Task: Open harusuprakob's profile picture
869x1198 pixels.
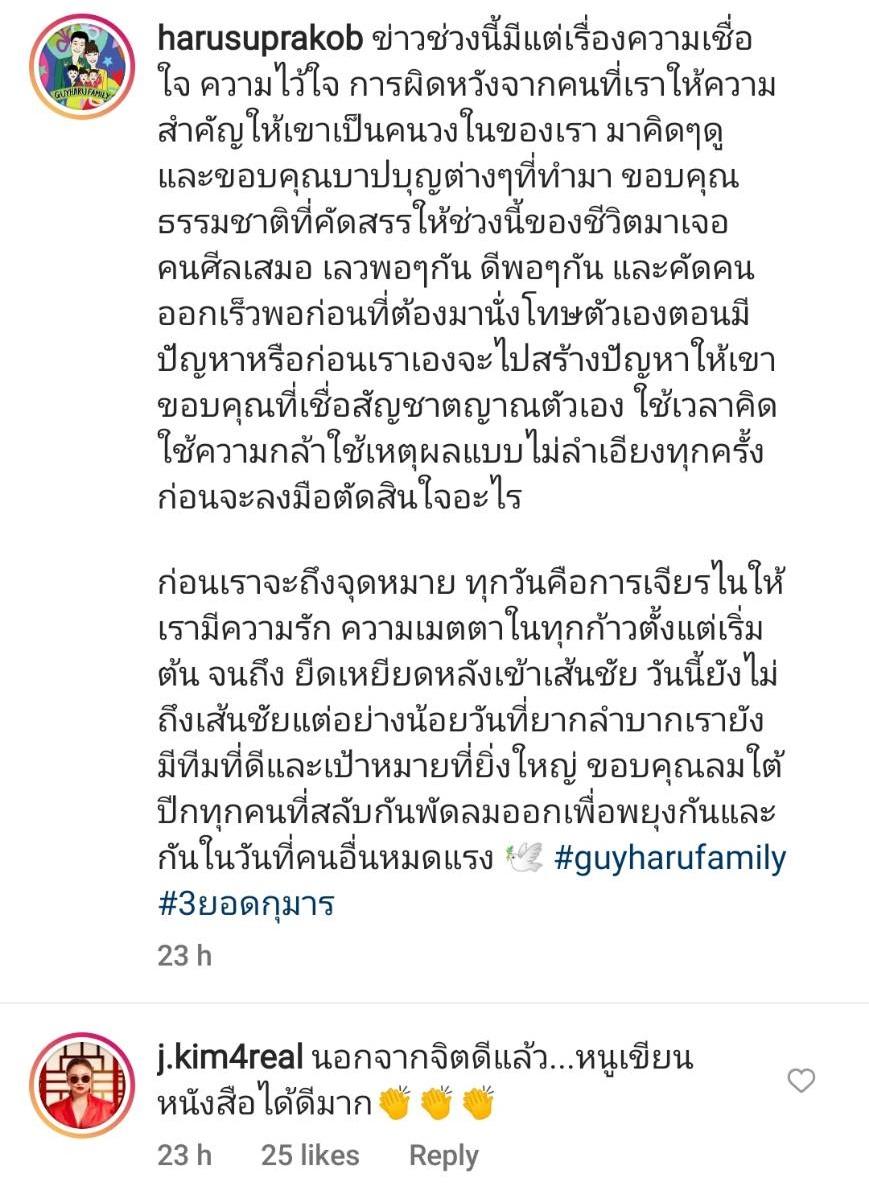Action: (82, 67)
